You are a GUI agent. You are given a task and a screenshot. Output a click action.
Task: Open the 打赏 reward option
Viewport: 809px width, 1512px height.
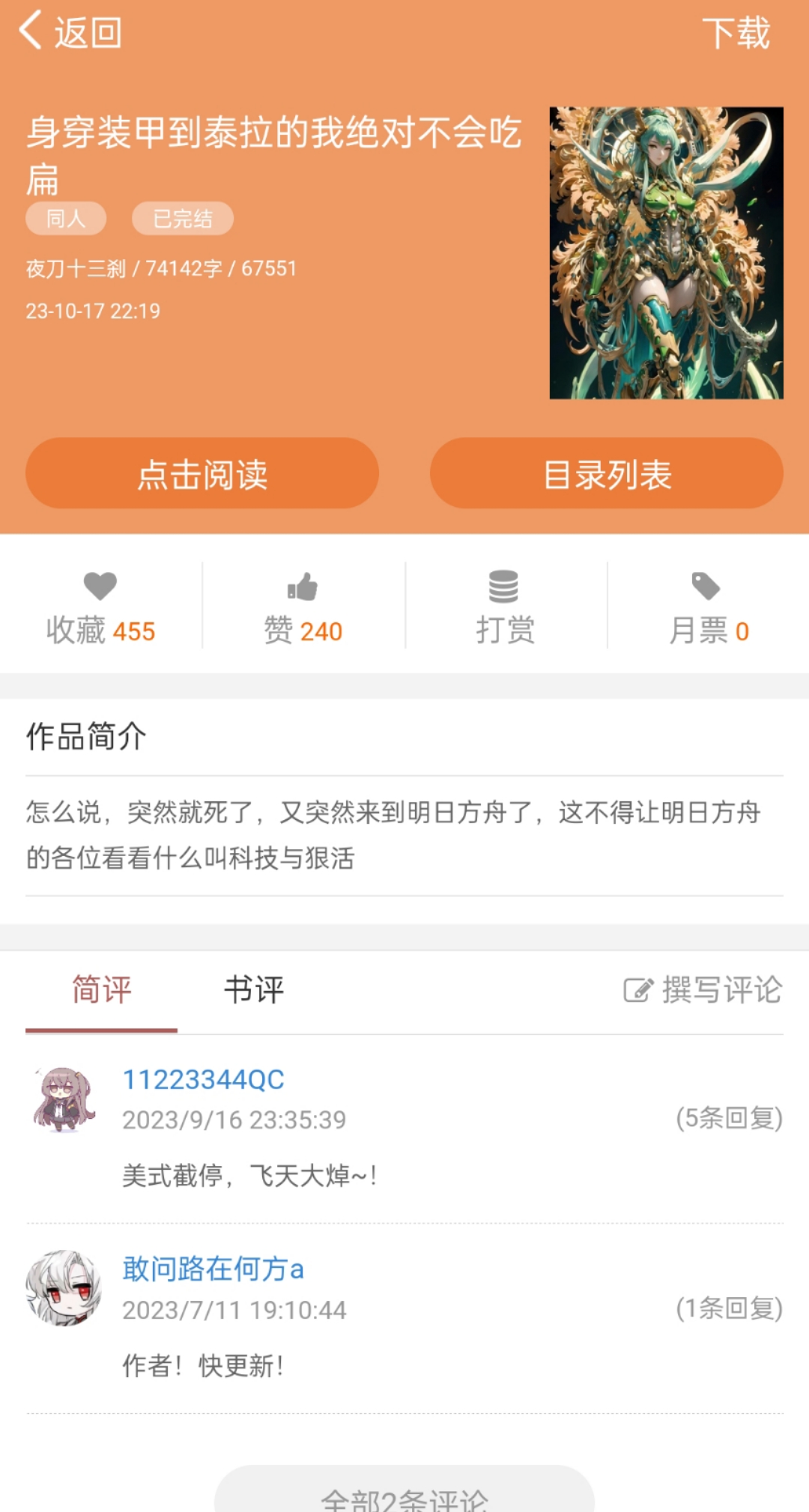505,607
